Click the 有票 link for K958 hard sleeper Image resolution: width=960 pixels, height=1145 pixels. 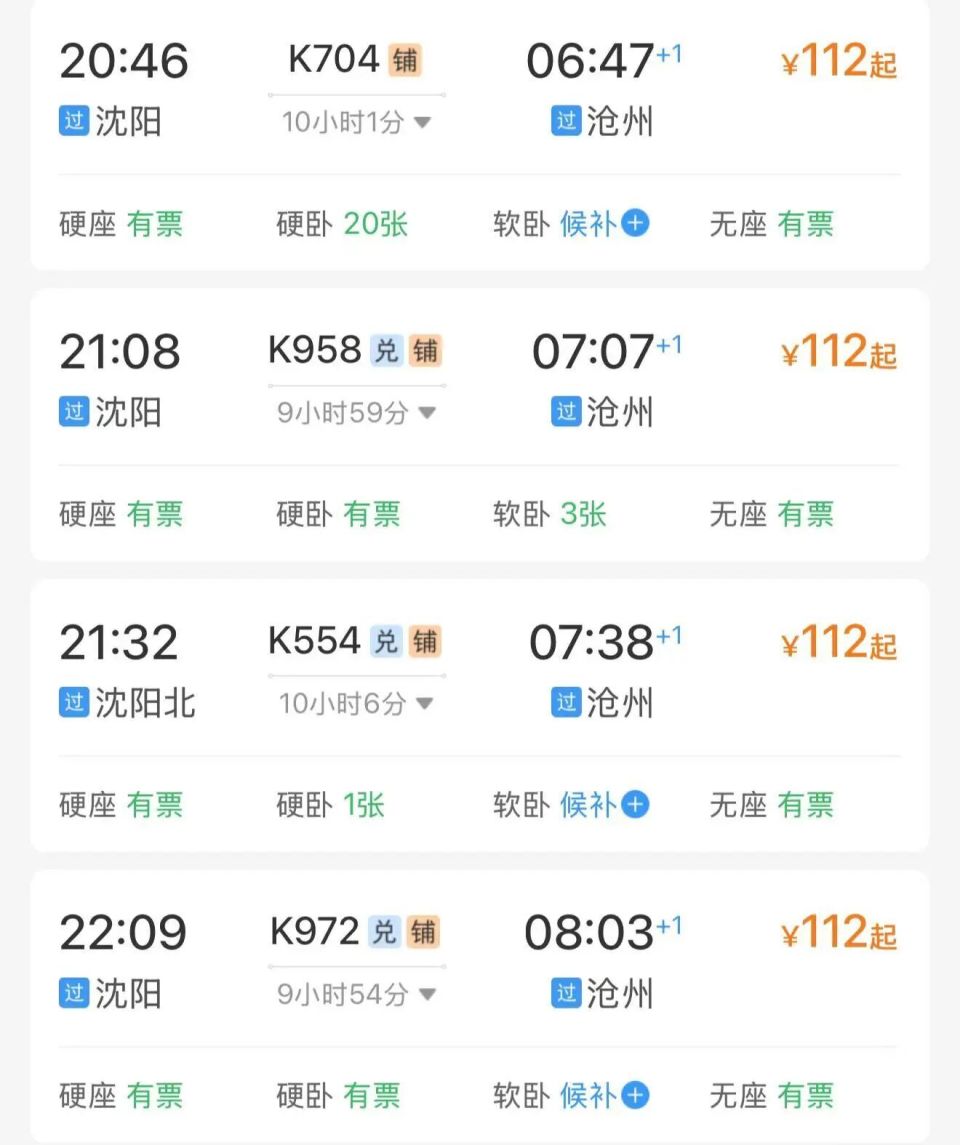(371, 515)
